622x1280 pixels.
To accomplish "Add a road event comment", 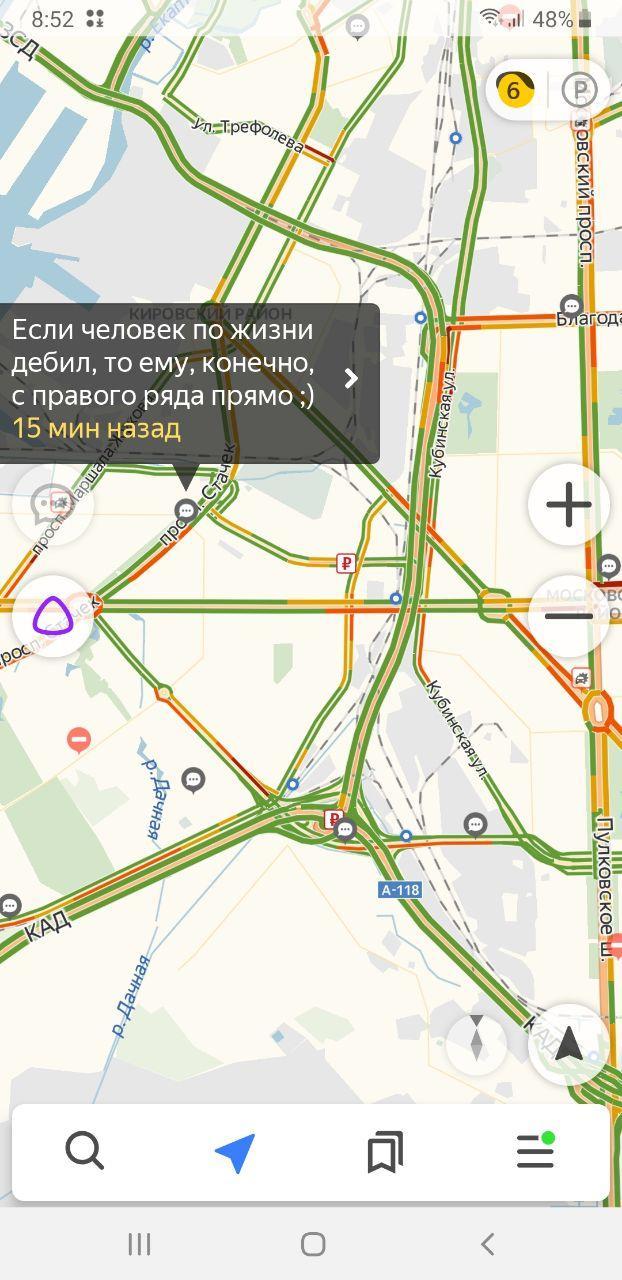I will pyautogui.click(x=53, y=504).
